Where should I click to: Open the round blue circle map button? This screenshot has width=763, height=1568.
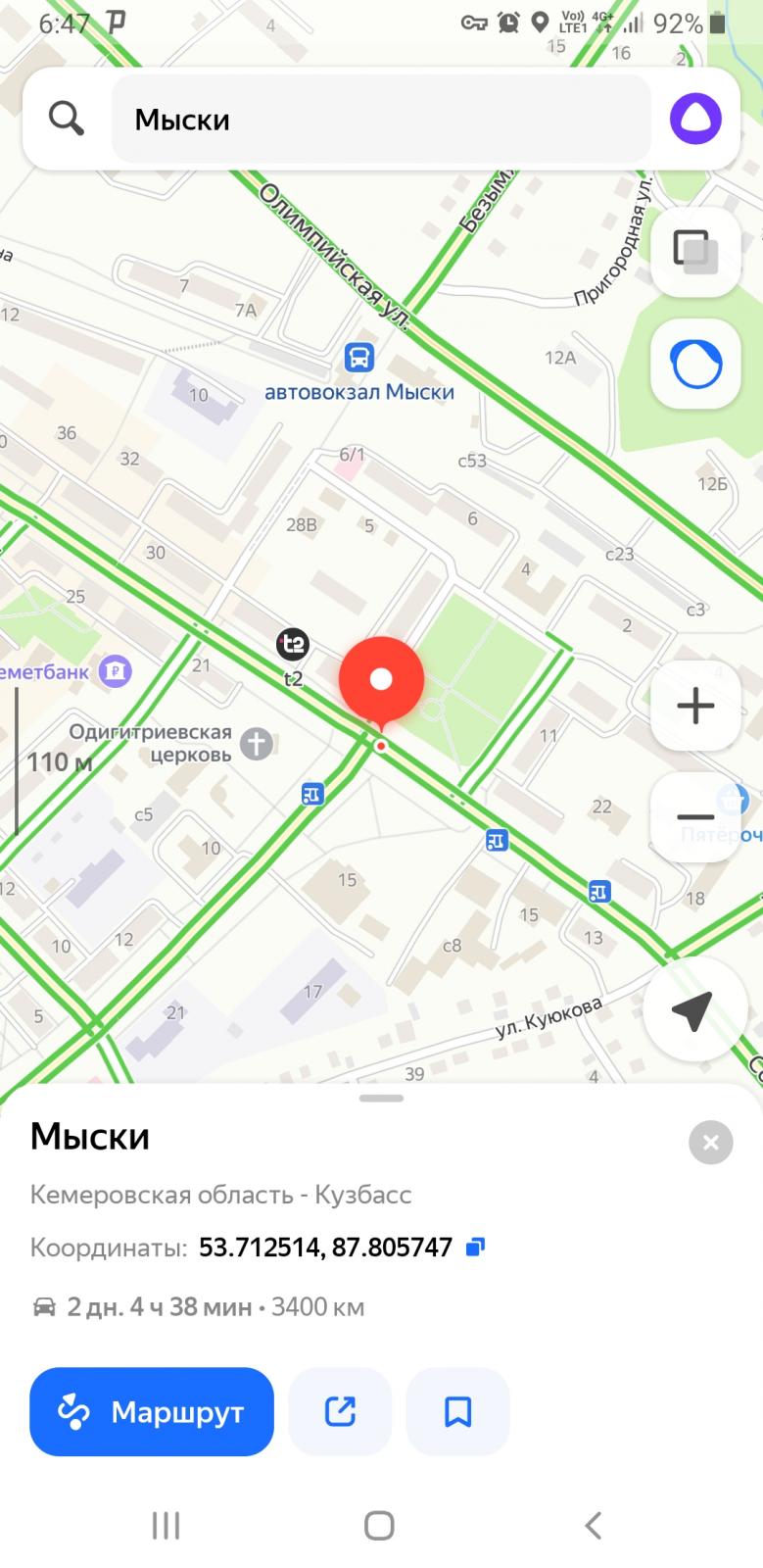tap(695, 363)
